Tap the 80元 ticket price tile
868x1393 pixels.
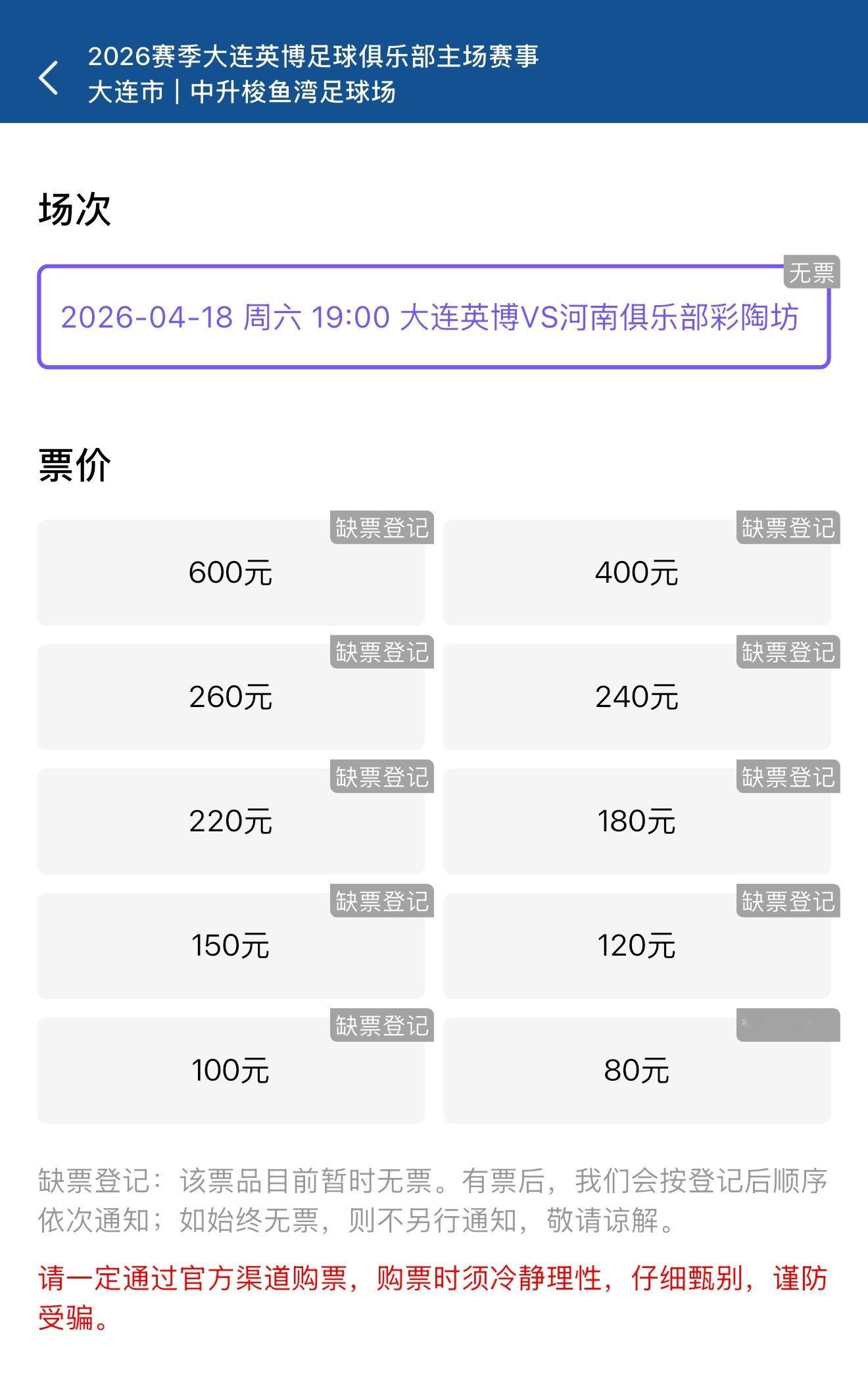[638, 1070]
